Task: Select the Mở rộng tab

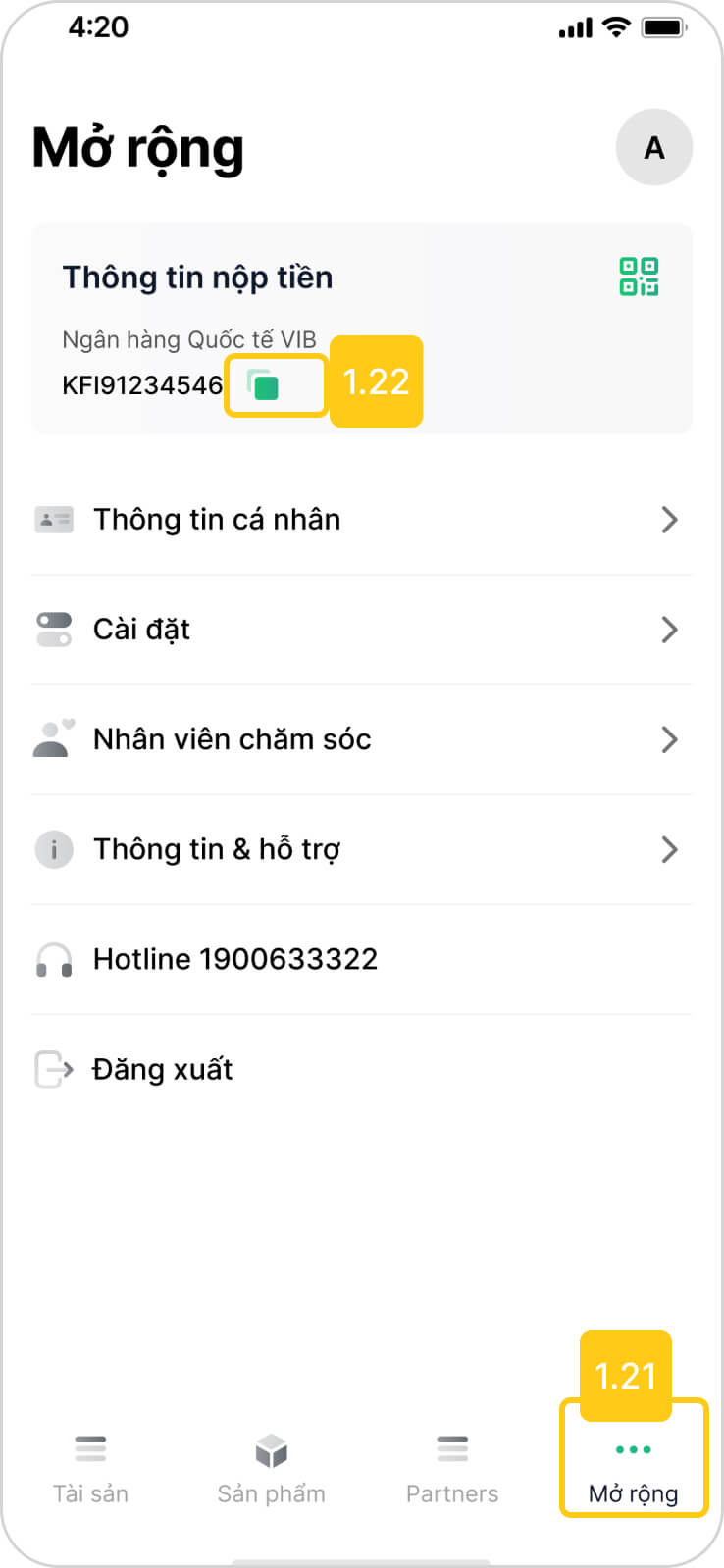Action: [x=633, y=1469]
